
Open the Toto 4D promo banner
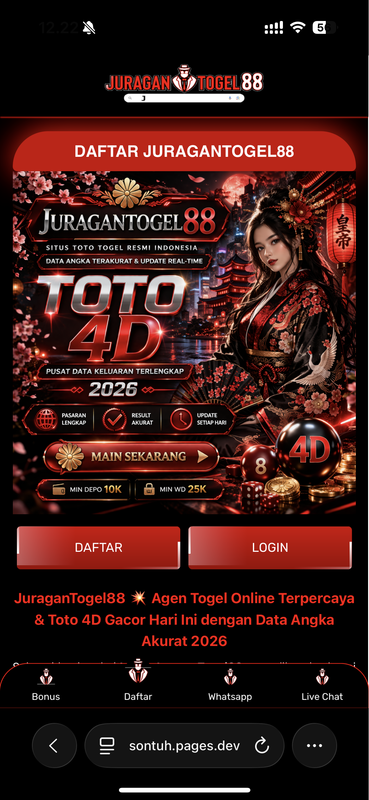click(184, 342)
